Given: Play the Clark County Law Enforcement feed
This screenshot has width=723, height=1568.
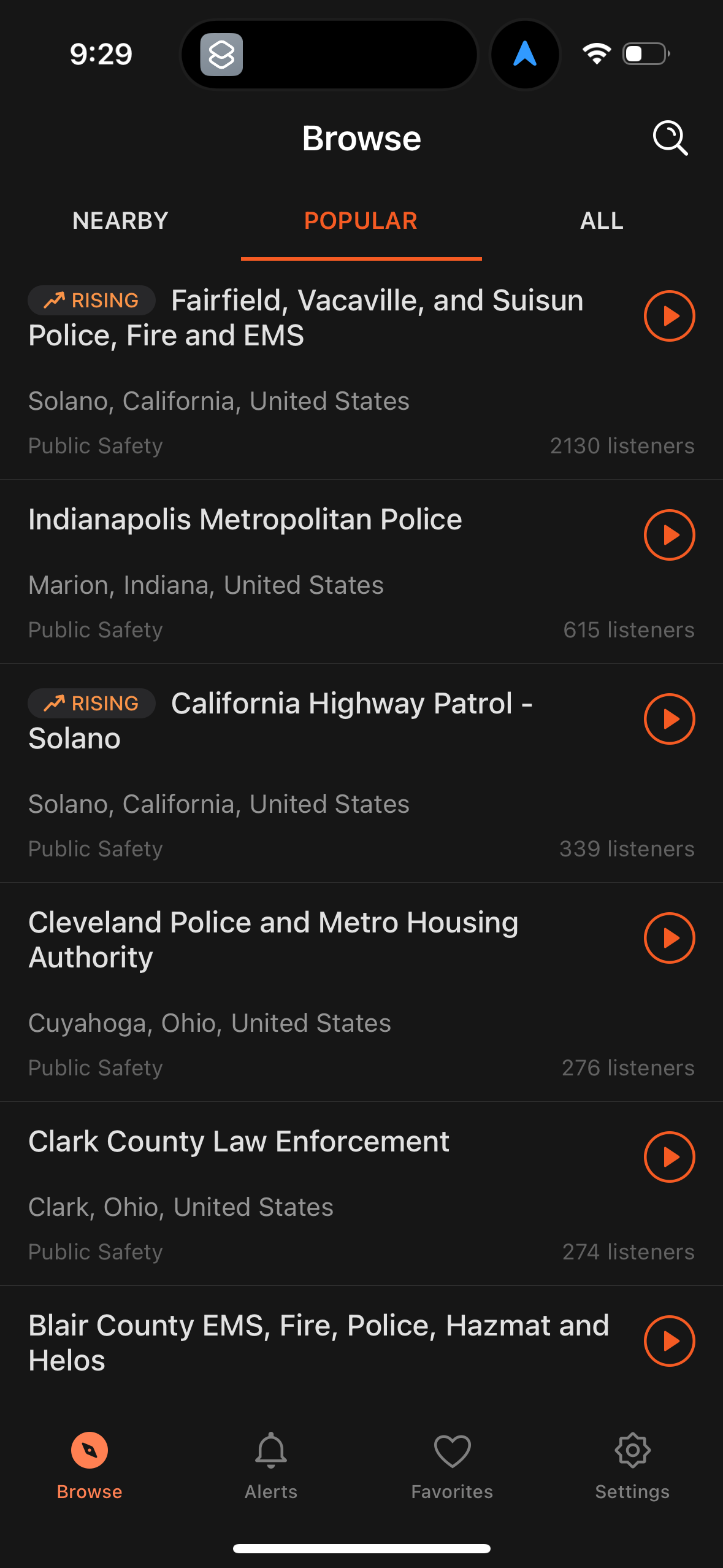Looking at the screenshot, I should pyautogui.click(x=669, y=1156).
